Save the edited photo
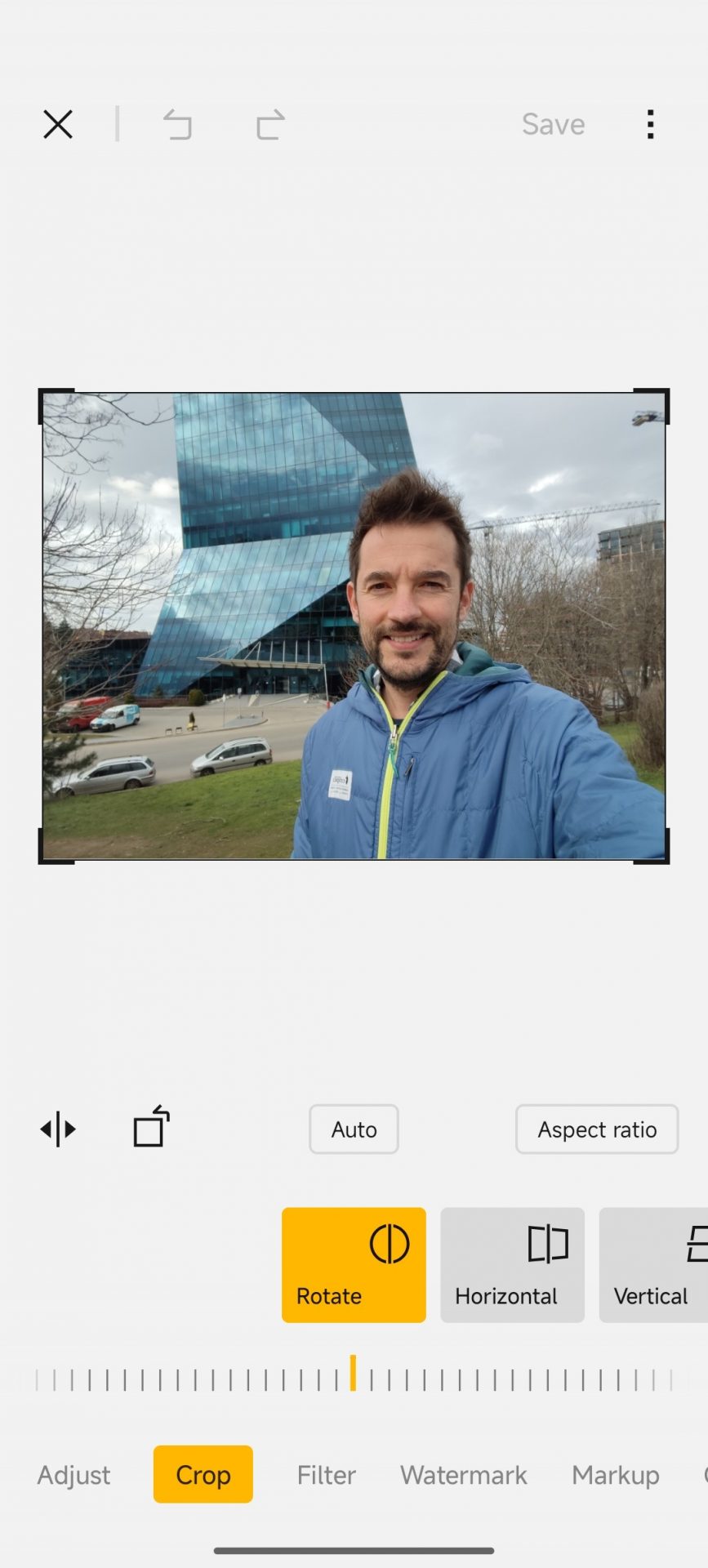Screen dimensions: 708x1568 click(553, 125)
